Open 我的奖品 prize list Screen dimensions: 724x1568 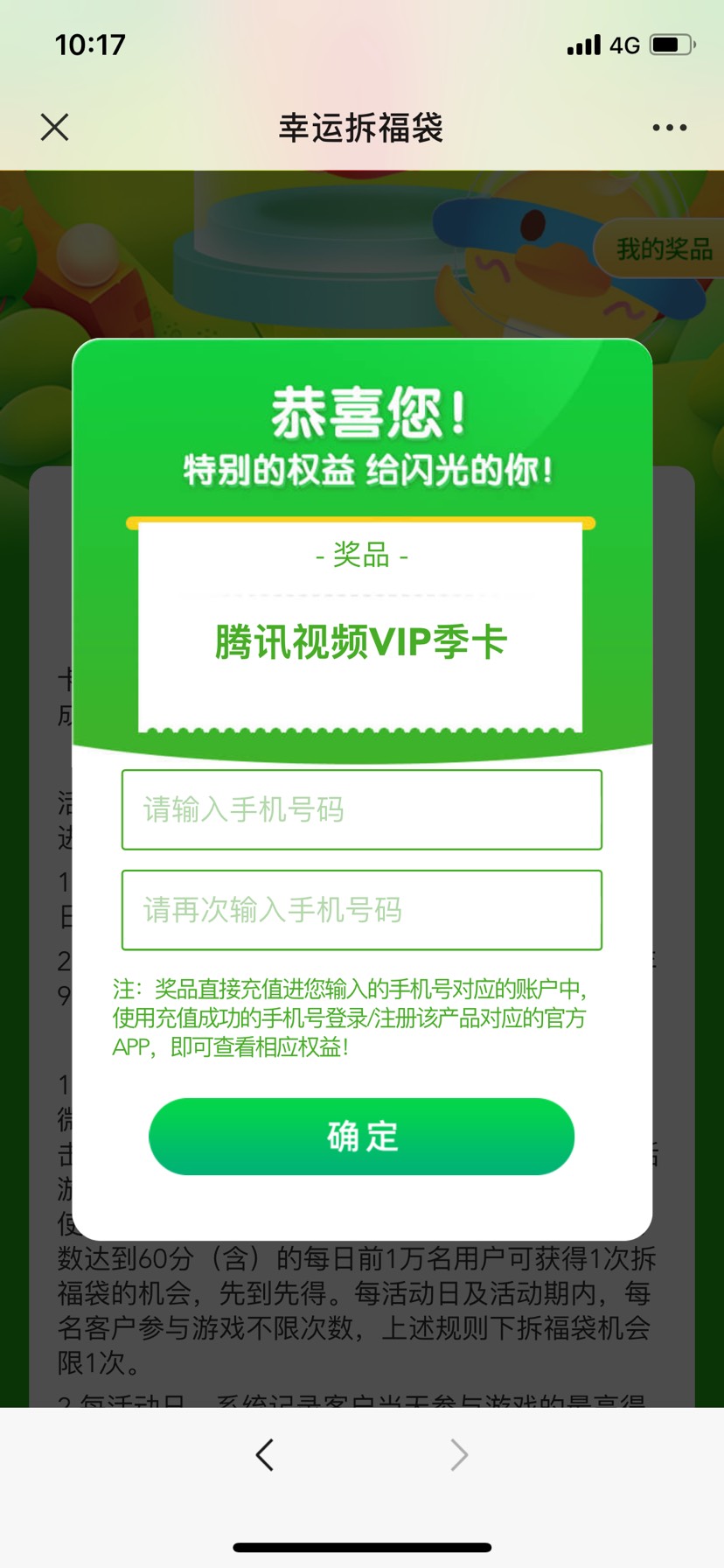pyautogui.click(x=663, y=249)
